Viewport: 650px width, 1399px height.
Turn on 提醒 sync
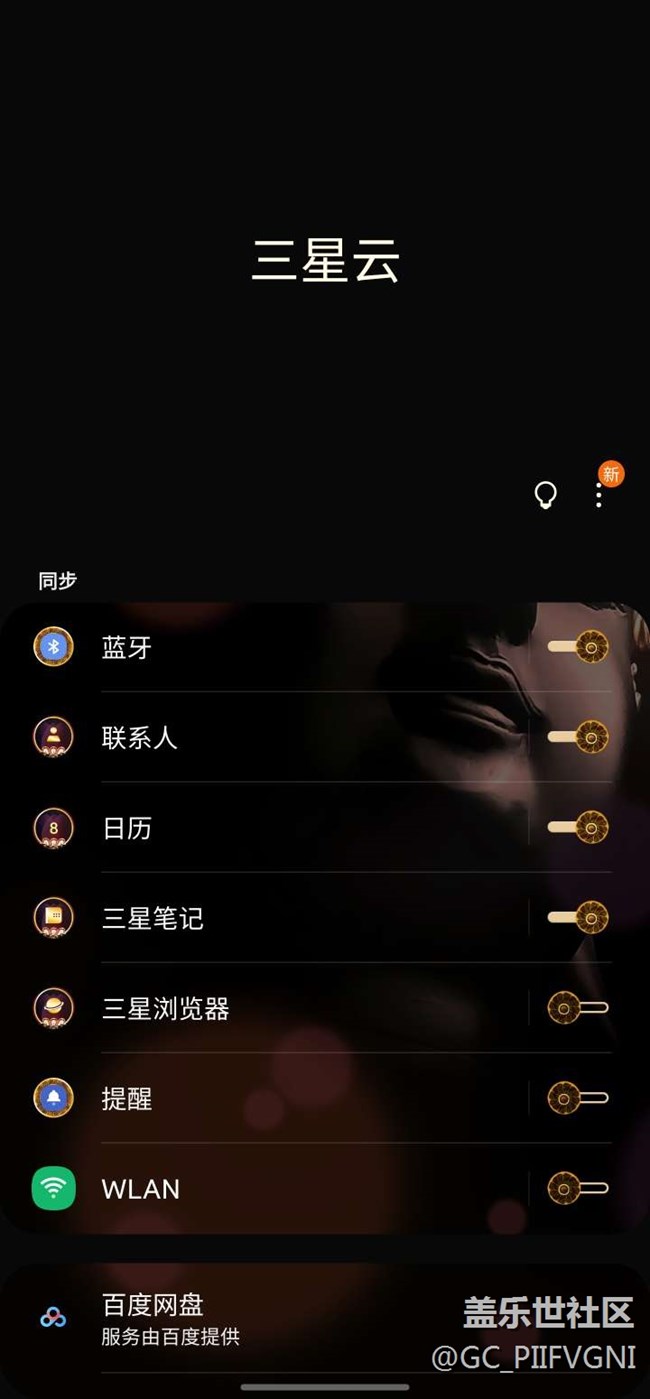coord(578,1098)
